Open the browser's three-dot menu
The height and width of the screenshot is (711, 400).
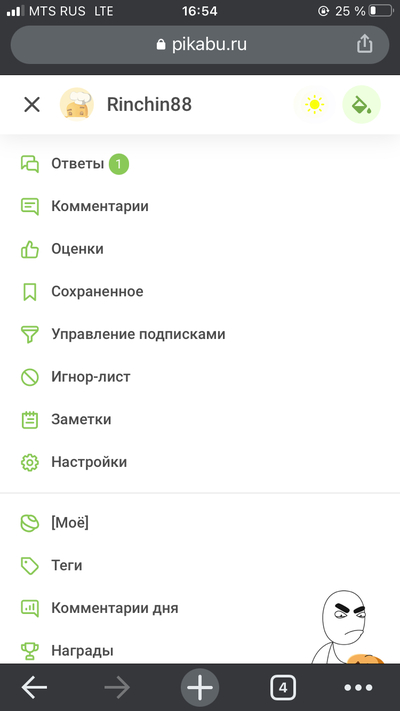(358, 688)
